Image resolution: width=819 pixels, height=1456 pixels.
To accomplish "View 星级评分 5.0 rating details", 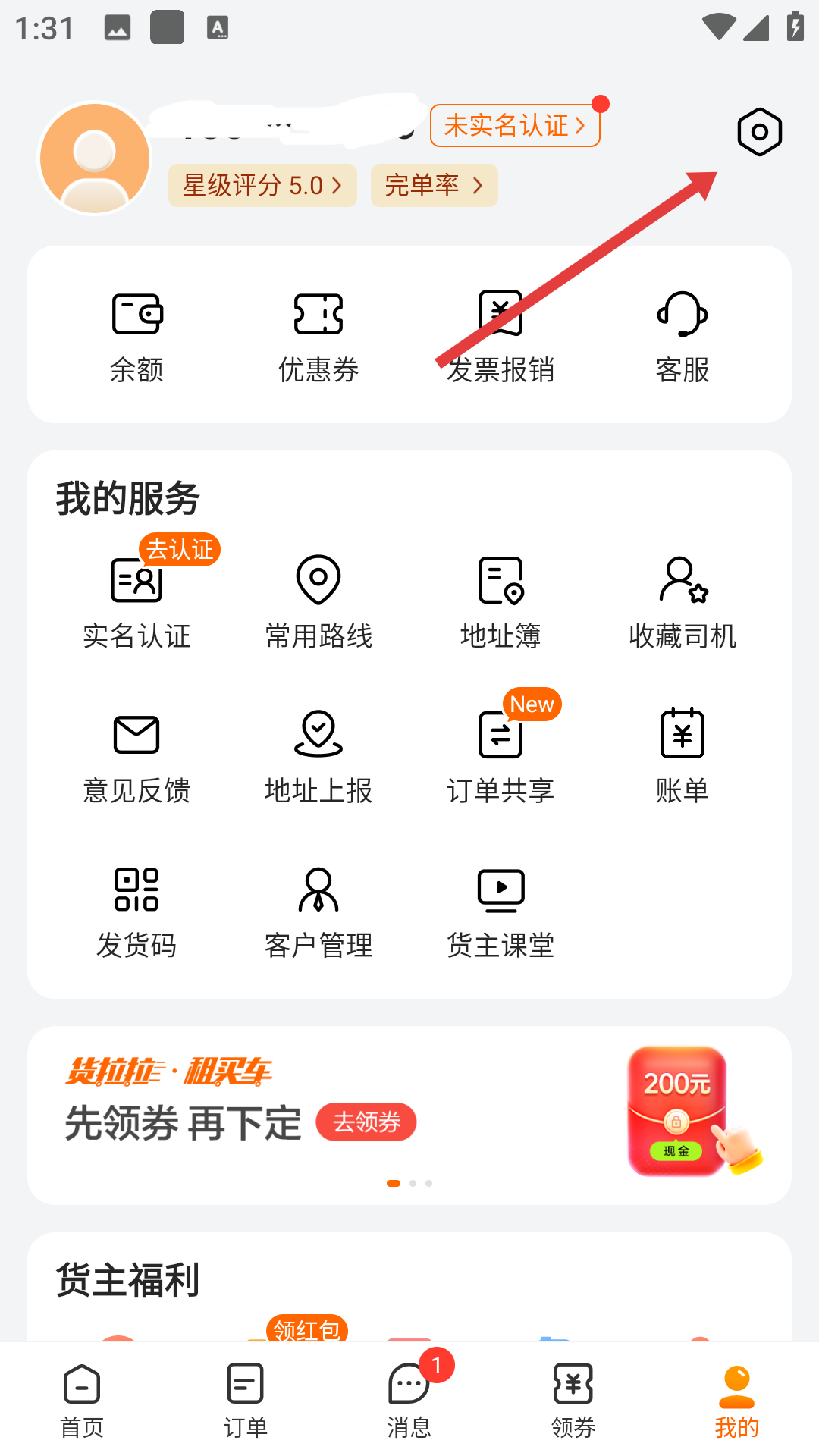I will (x=262, y=185).
